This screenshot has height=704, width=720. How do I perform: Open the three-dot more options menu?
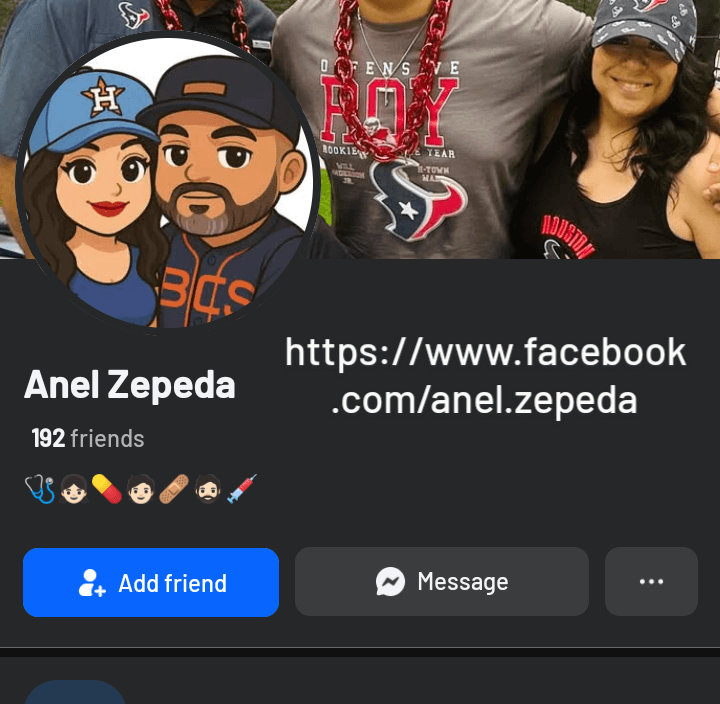tap(651, 582)
